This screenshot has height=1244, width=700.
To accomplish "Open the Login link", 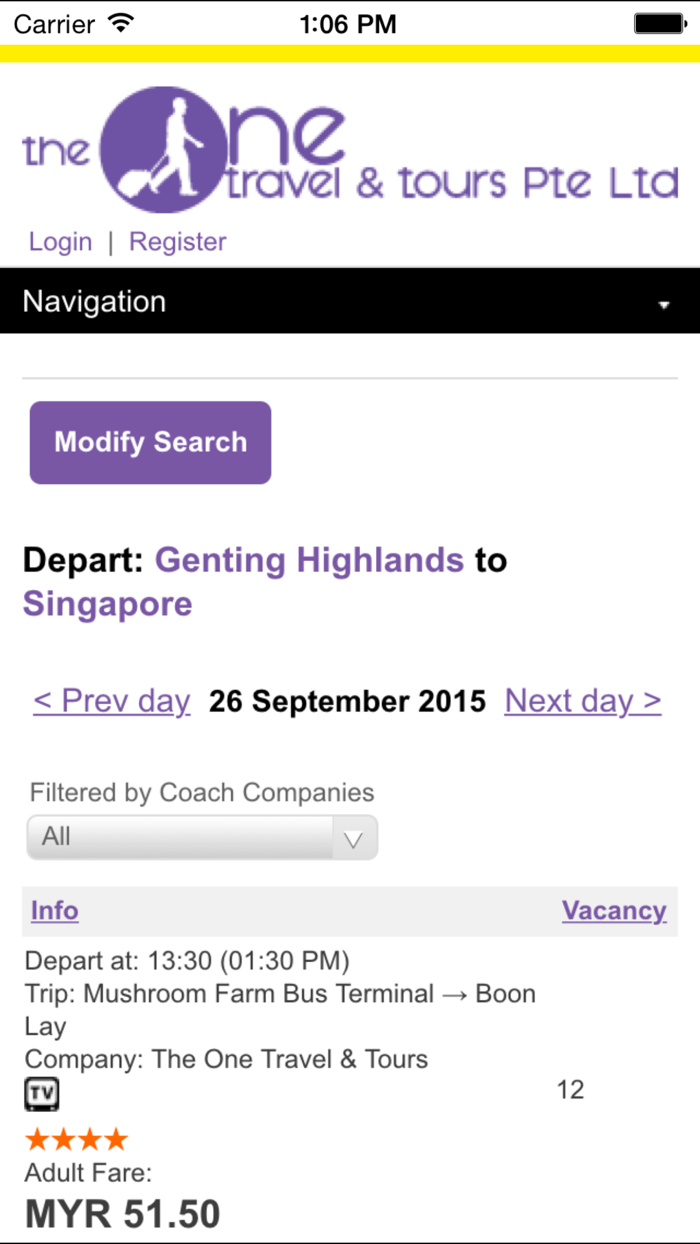I will pos(60,242).
